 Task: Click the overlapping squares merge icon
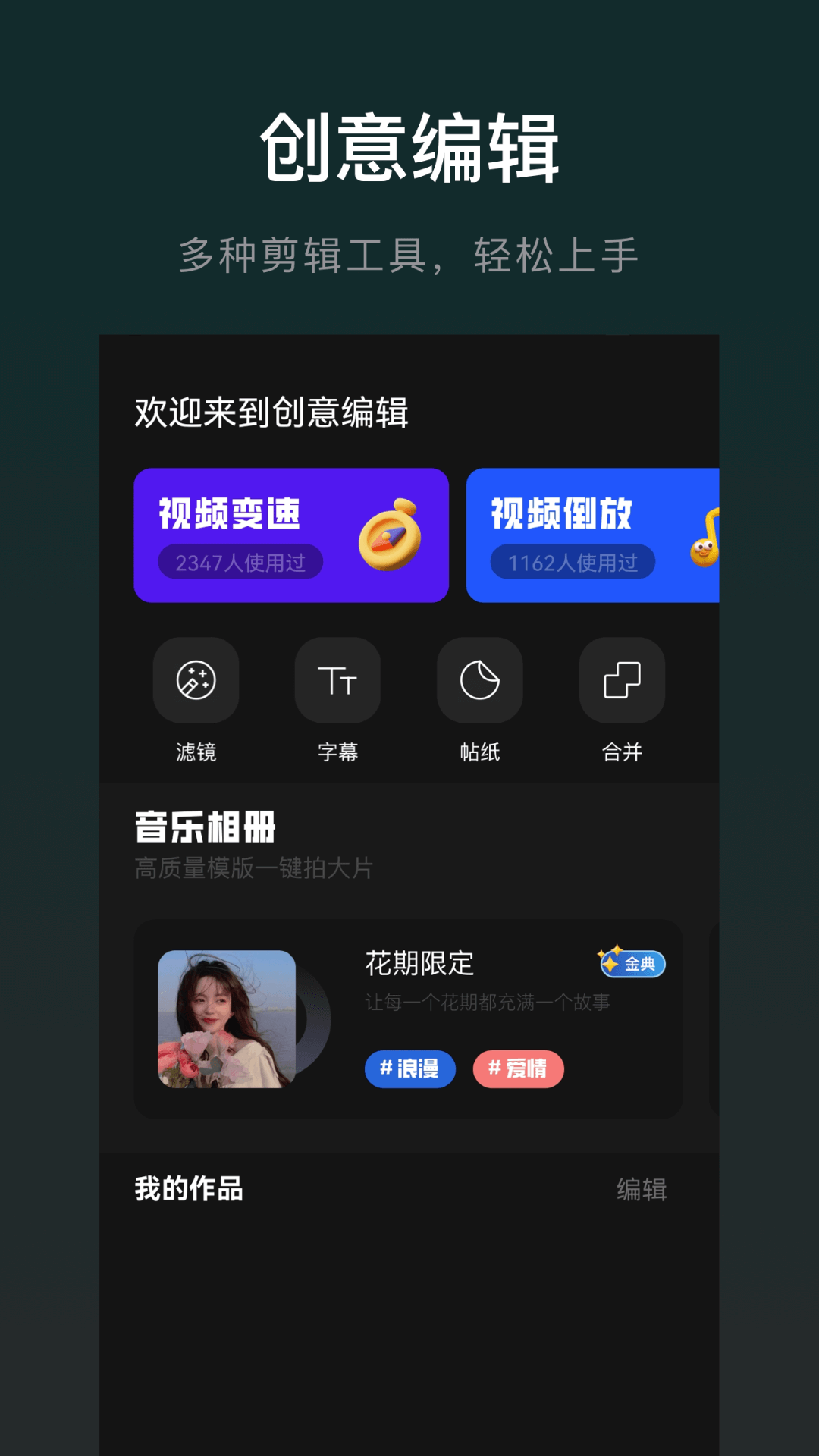tap(622, 680)
